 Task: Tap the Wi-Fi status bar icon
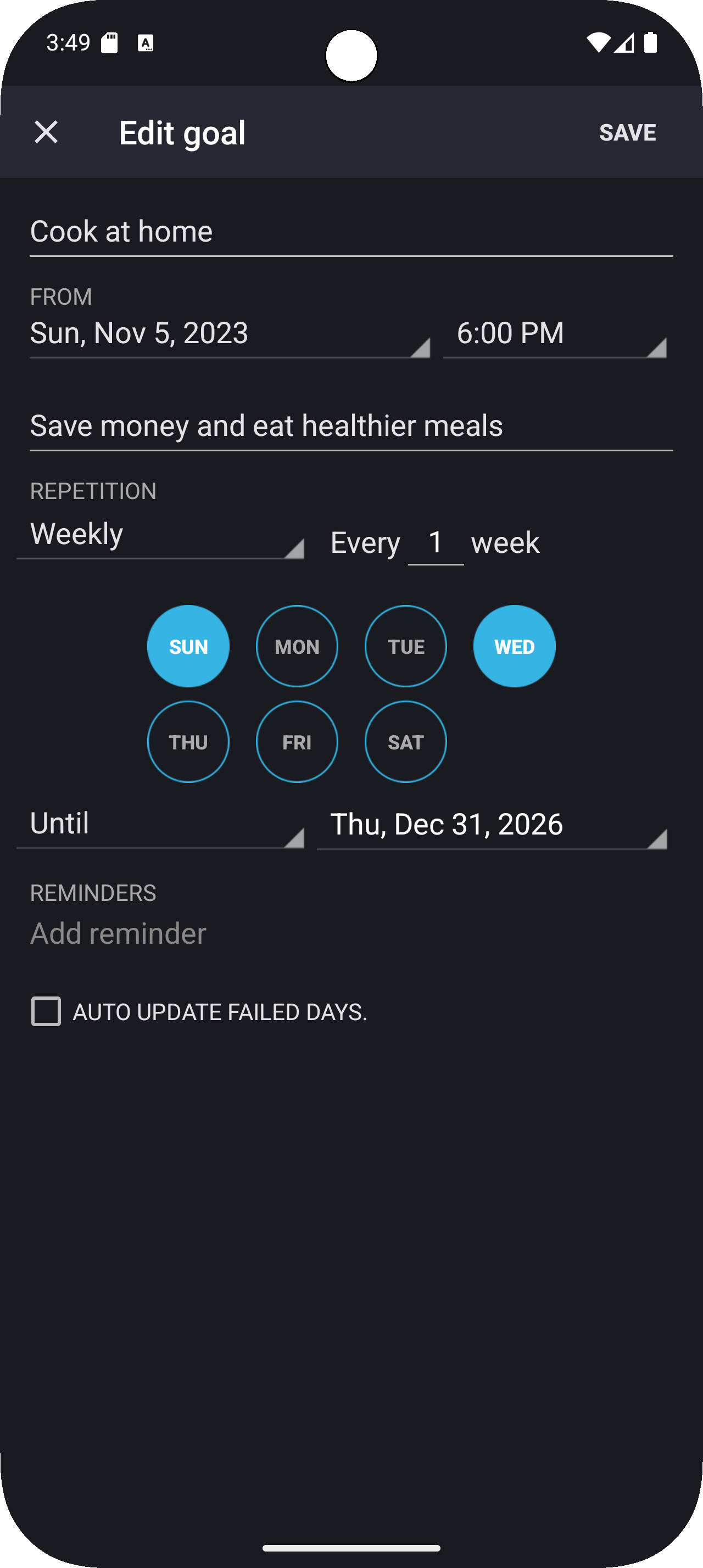click(599, 43)
